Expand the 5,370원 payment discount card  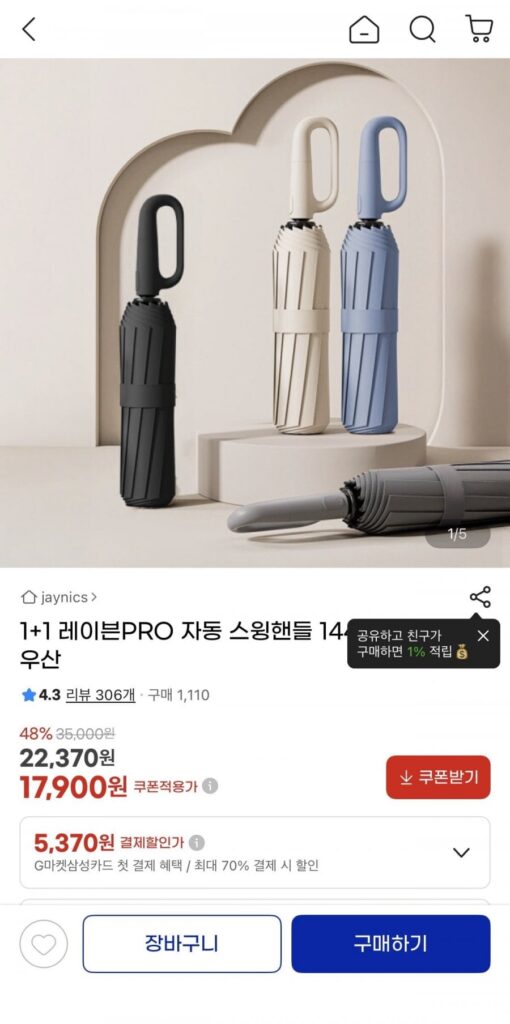click(255, 852)
